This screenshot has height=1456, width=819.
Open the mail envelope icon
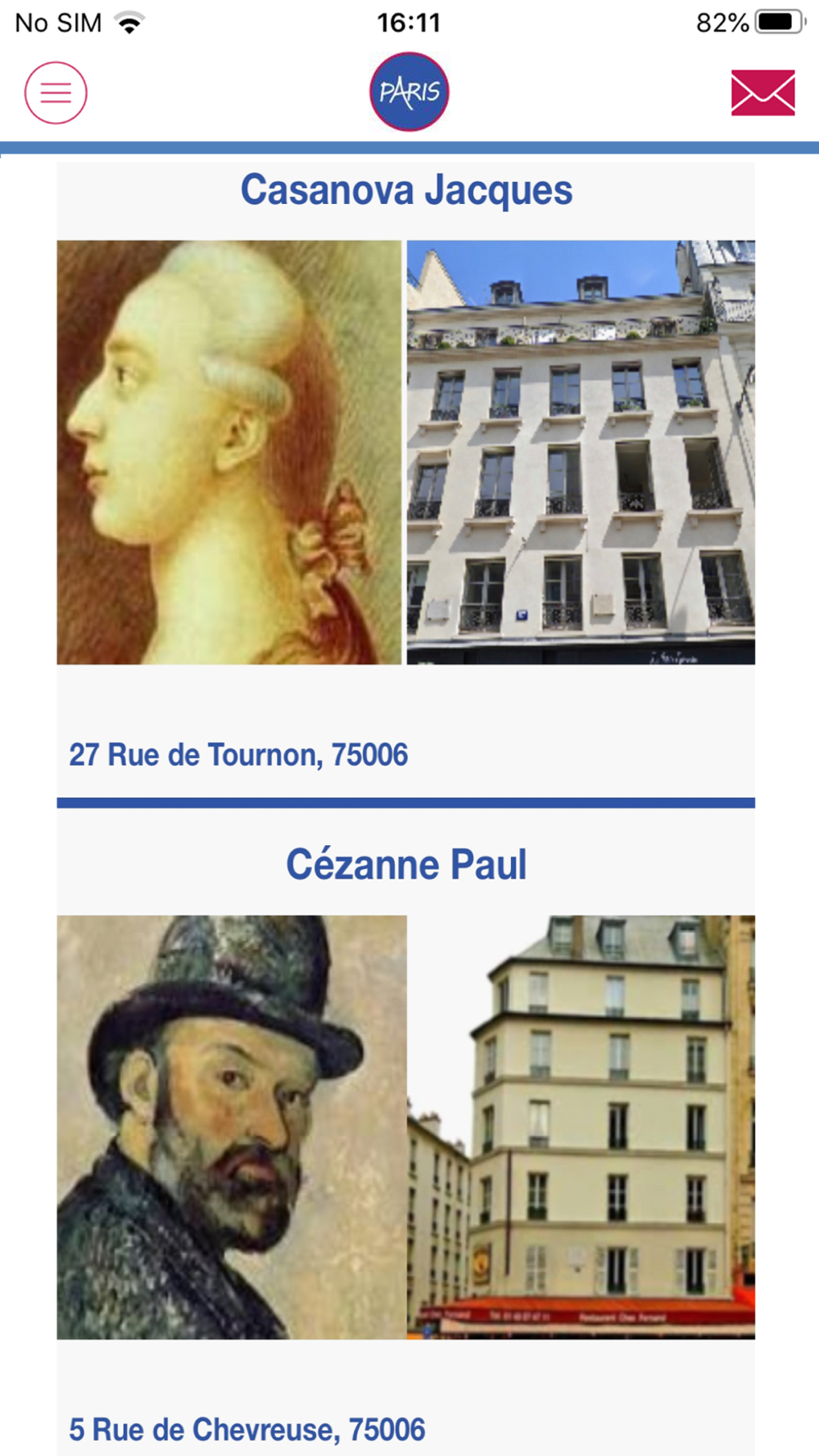(762, 93)
